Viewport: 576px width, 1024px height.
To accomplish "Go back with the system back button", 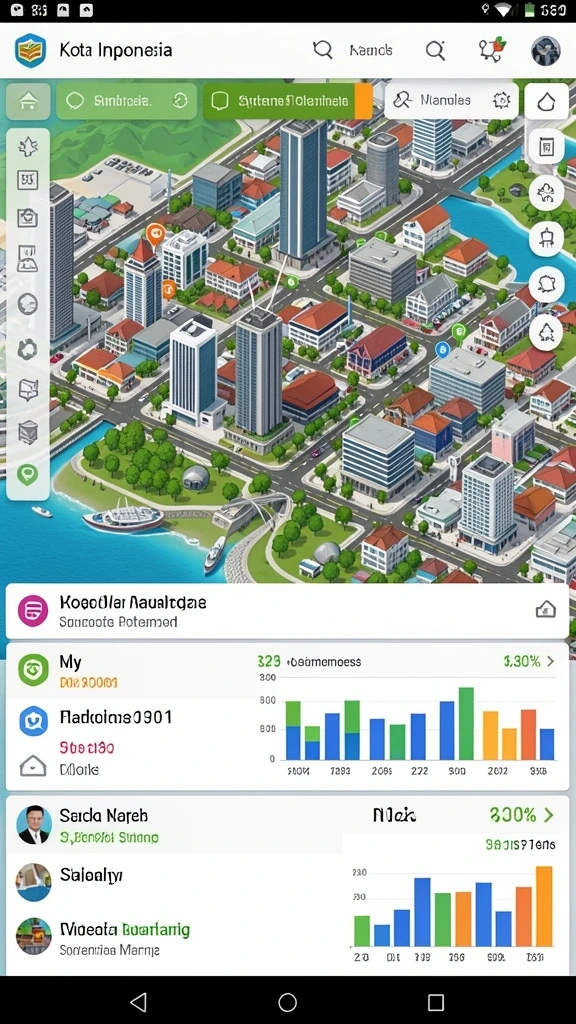I will point(138,1002).
